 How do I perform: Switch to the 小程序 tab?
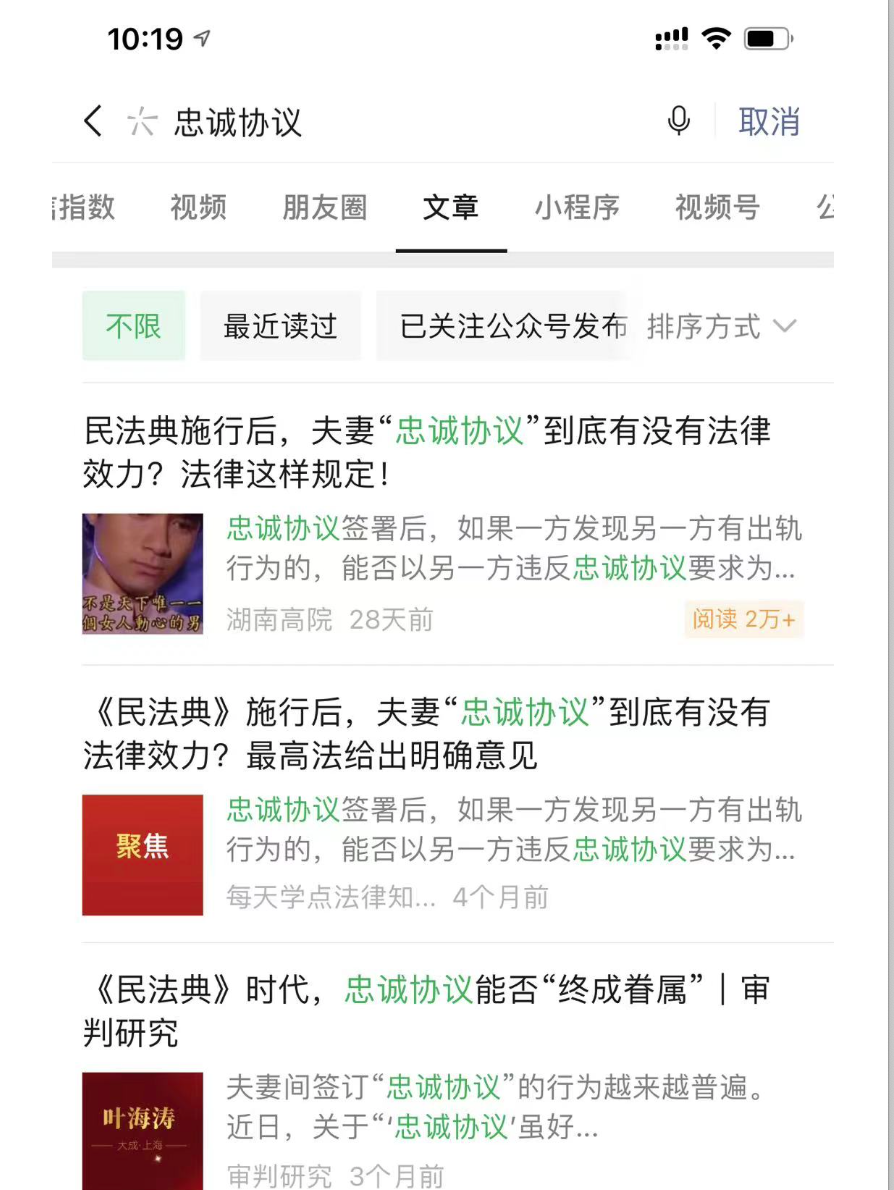pos(576,207)
